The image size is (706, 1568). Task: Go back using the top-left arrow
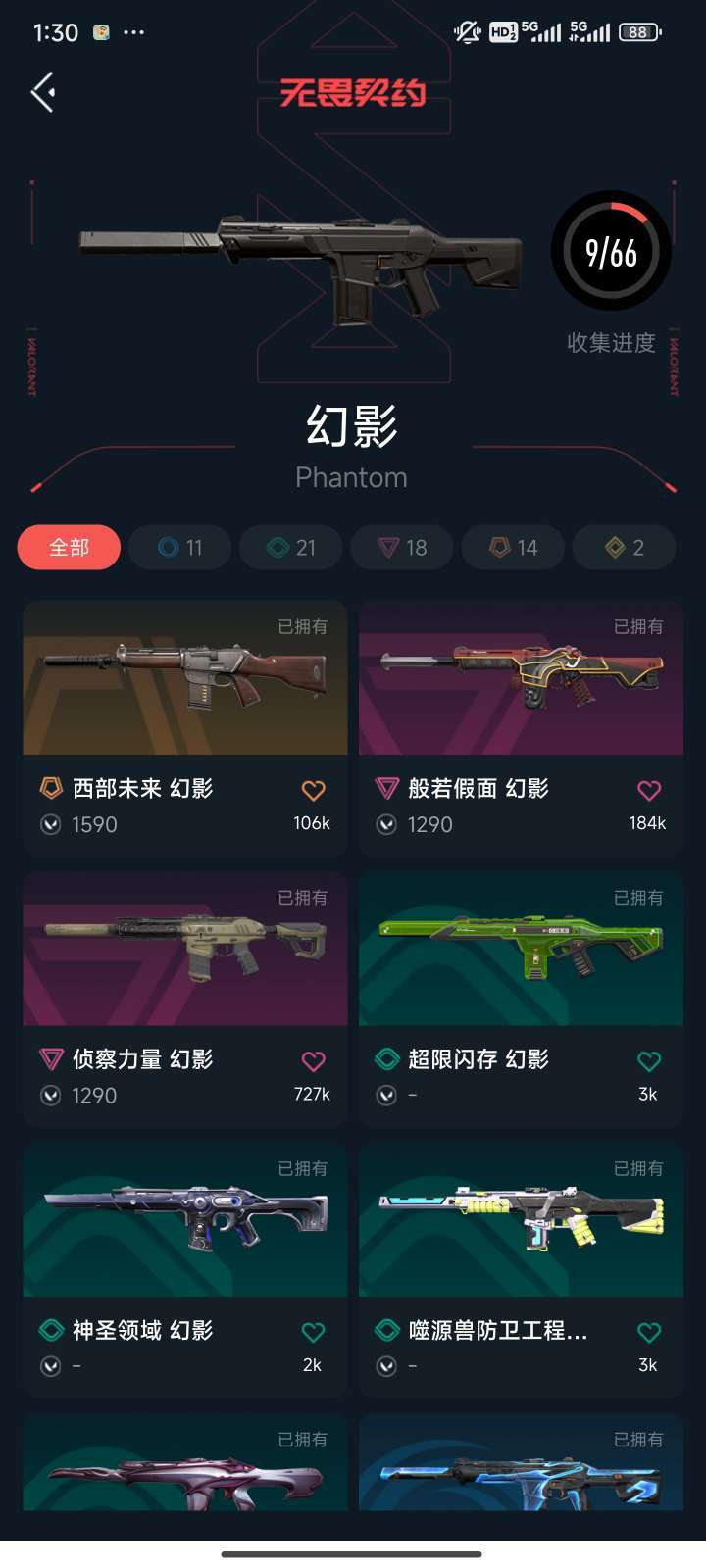tap(42, 92)
